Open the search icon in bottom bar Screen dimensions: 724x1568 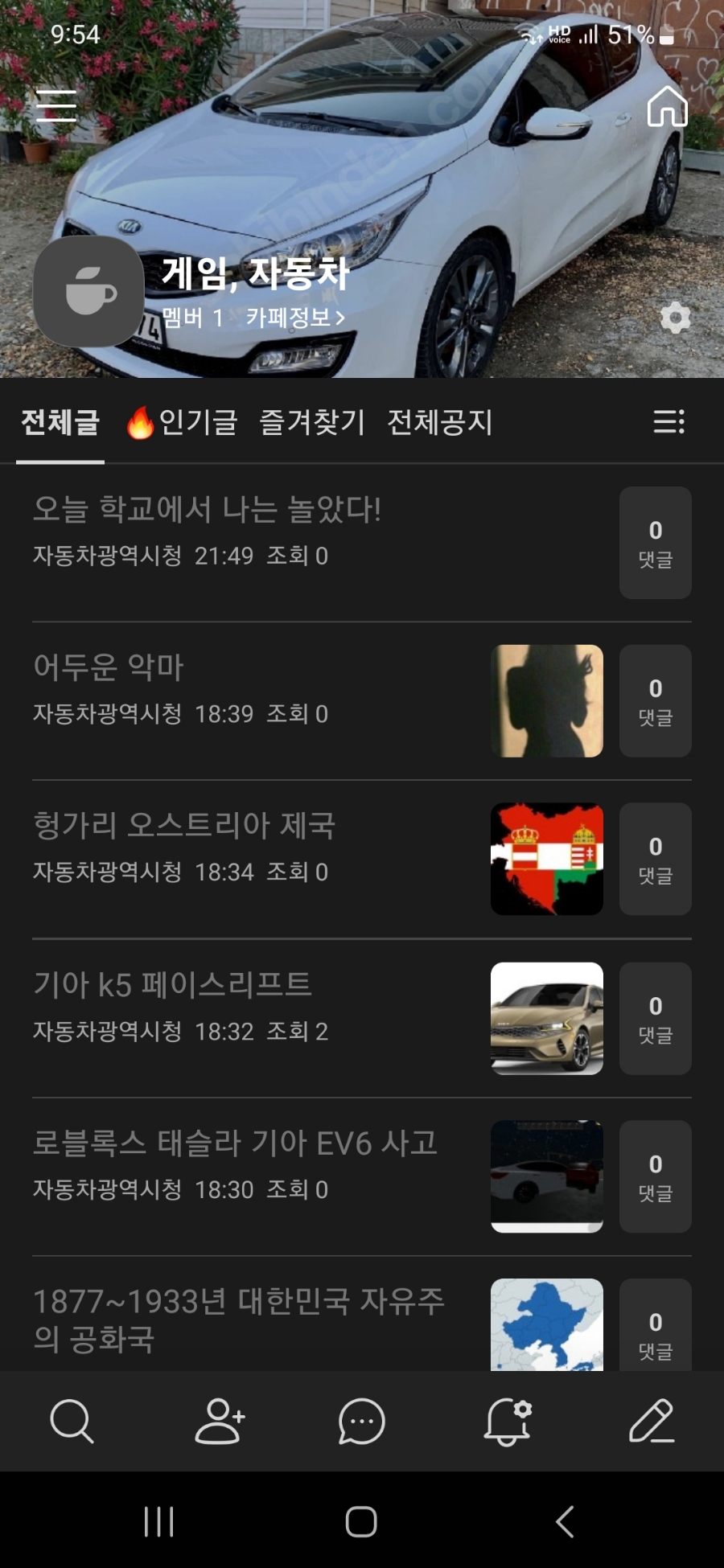pyautogui.click(x=72, y=1423)
